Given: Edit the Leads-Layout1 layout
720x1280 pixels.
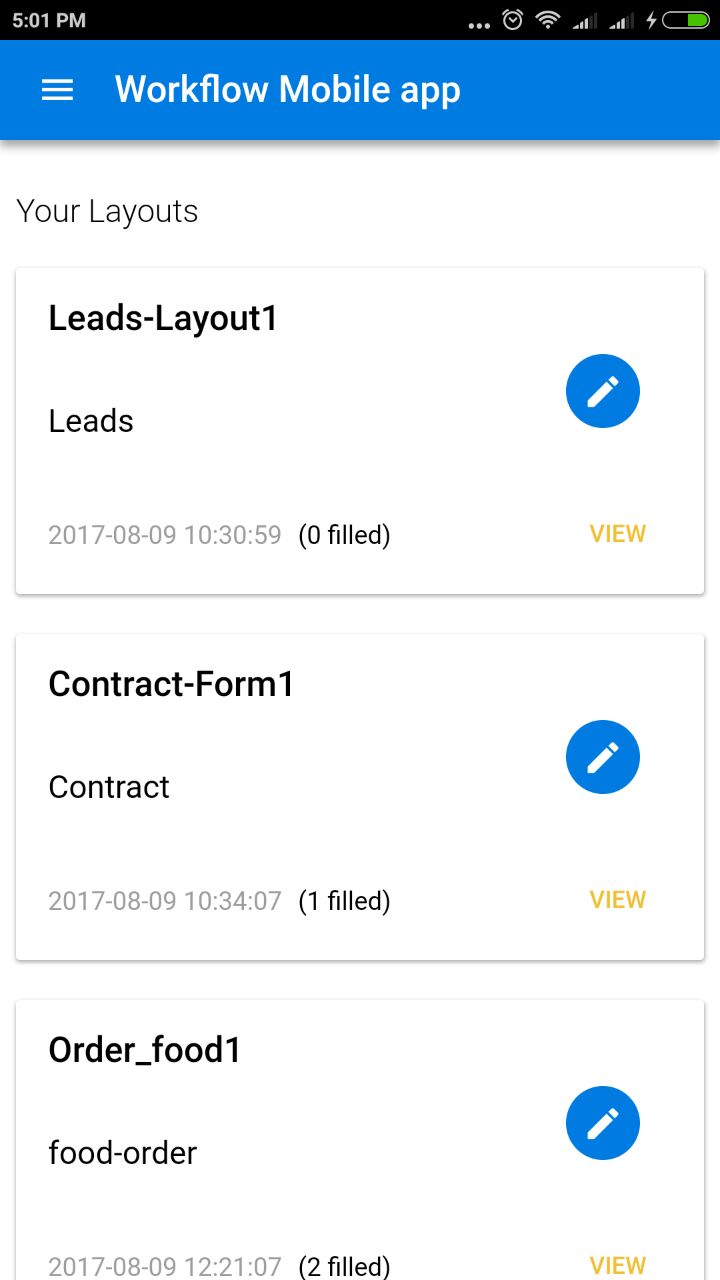Looking at the screenshot, I should (x=602, y=391).
